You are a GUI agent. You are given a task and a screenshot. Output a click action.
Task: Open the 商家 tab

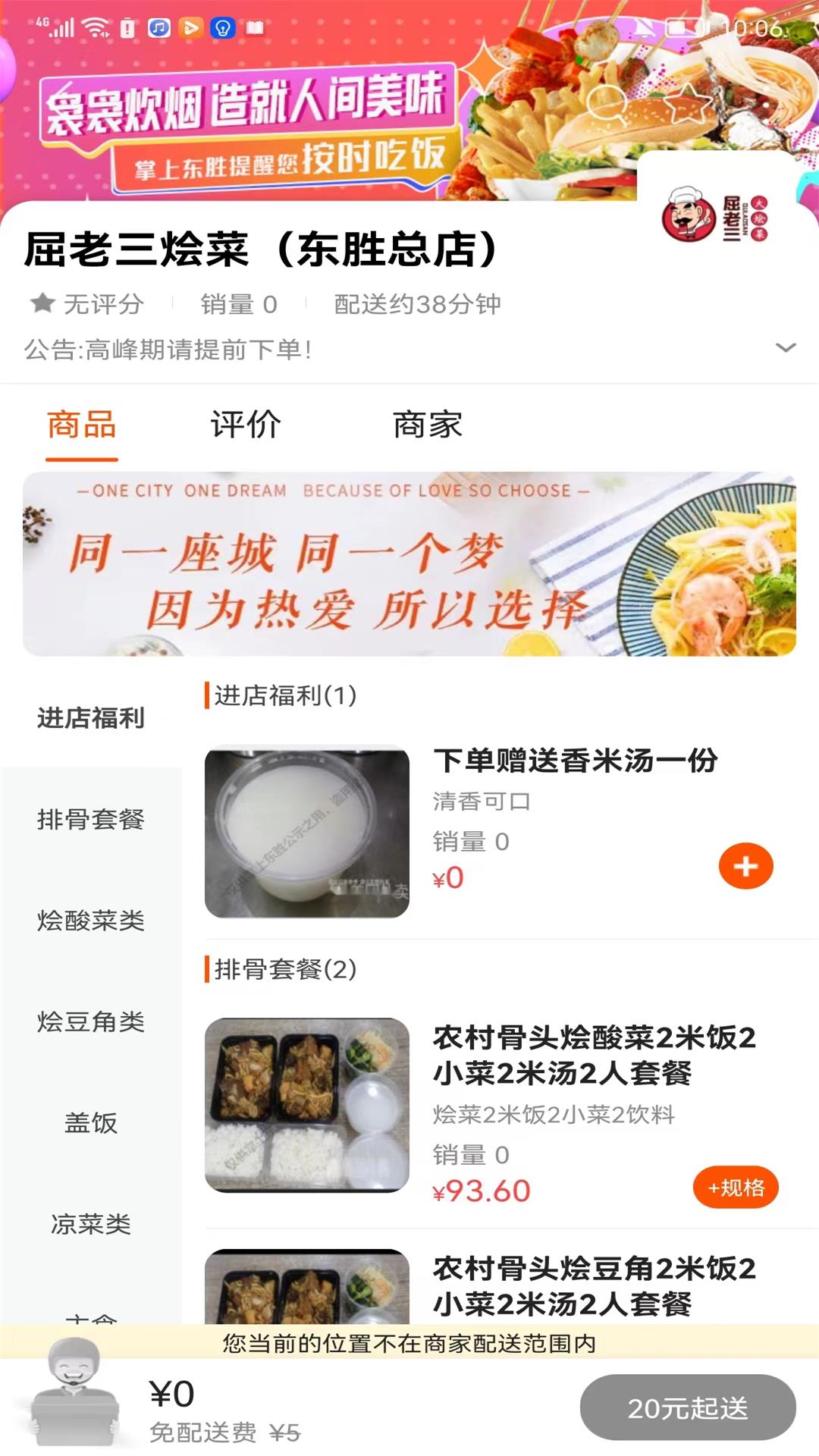pos(428,425)
